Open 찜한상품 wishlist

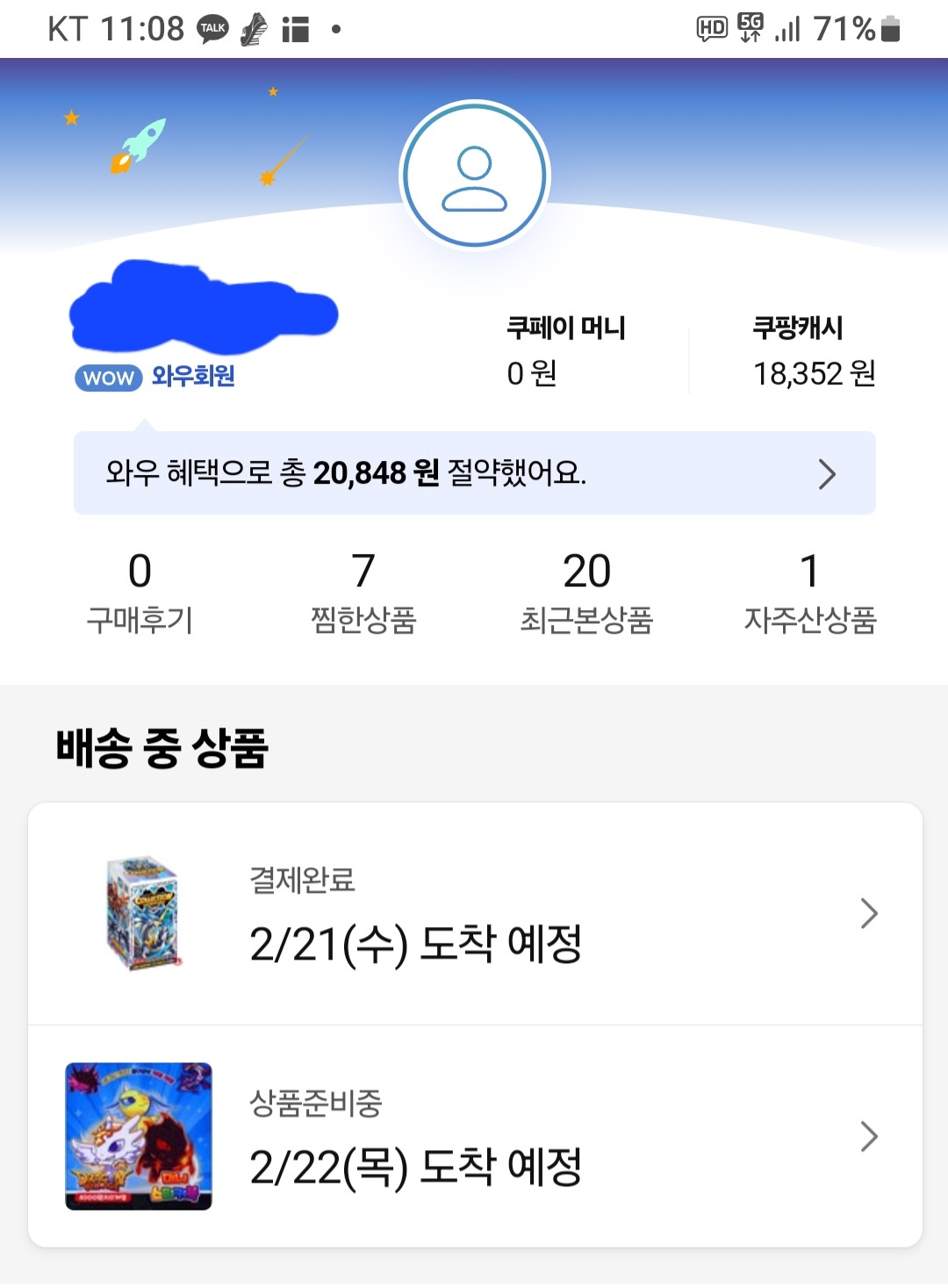point(363,593)
